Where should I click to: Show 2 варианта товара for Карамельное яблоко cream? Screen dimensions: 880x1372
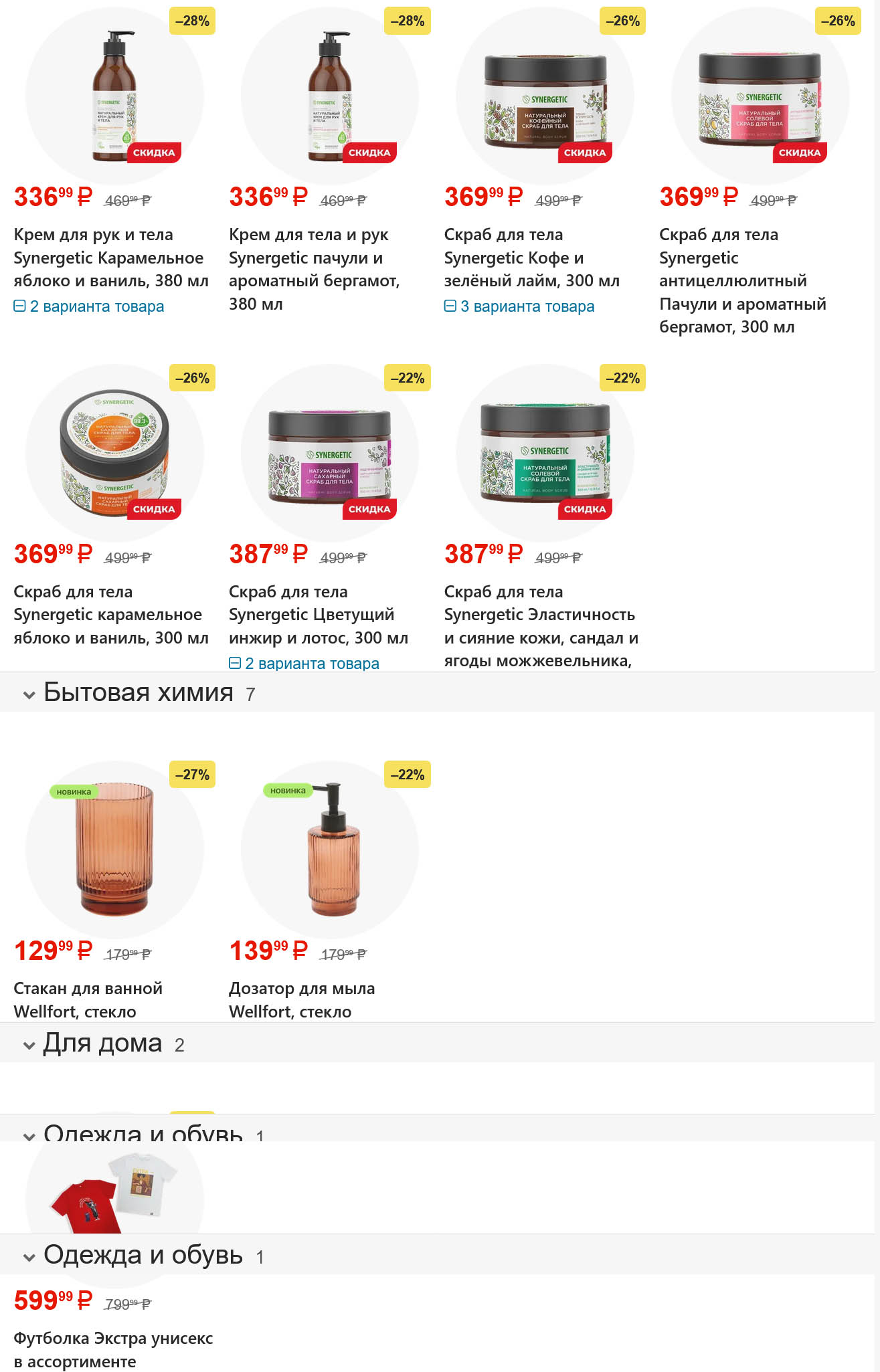click(x=89, y=306)
